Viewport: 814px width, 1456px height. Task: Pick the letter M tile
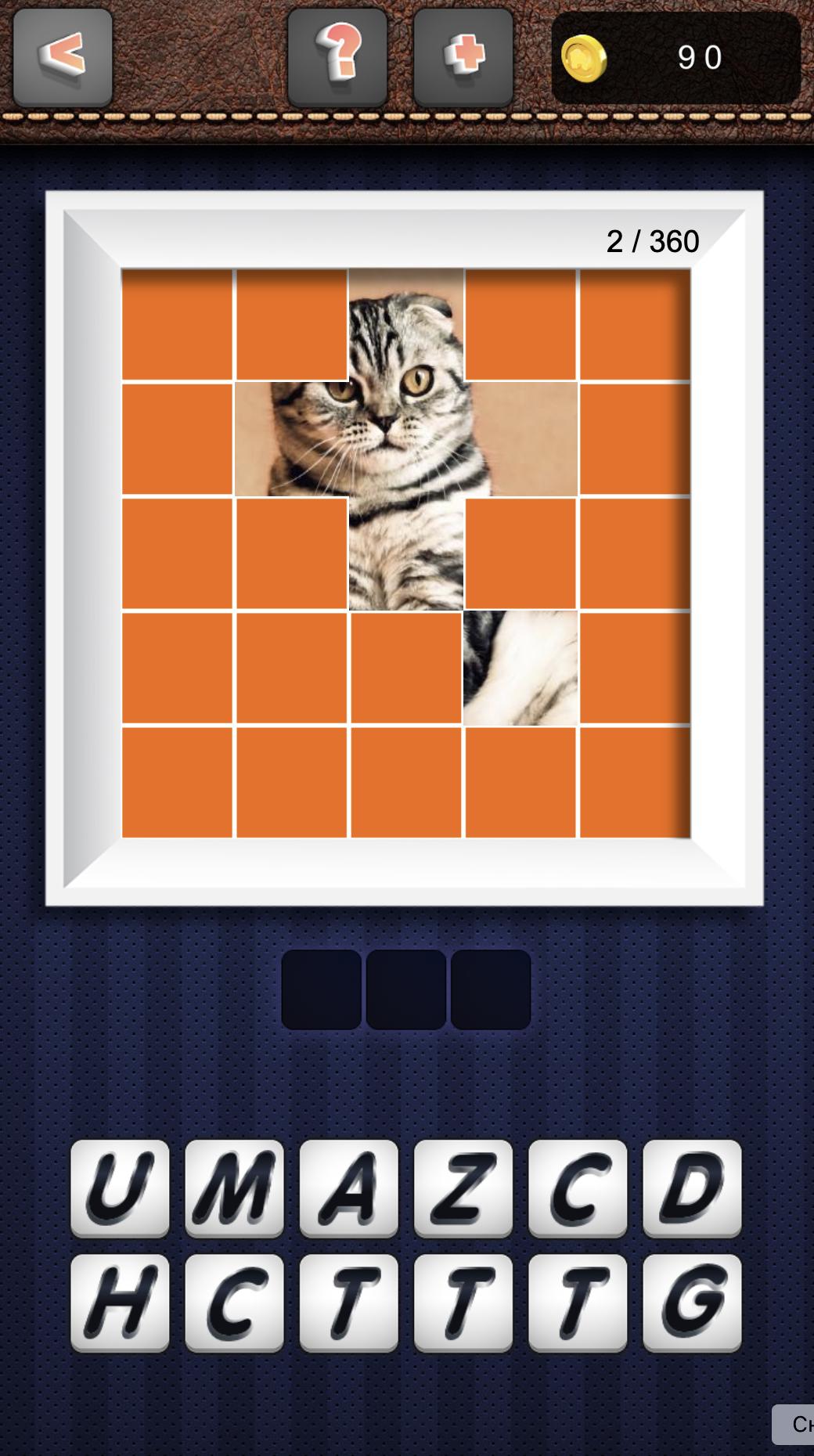click(x=234, y=1188)
